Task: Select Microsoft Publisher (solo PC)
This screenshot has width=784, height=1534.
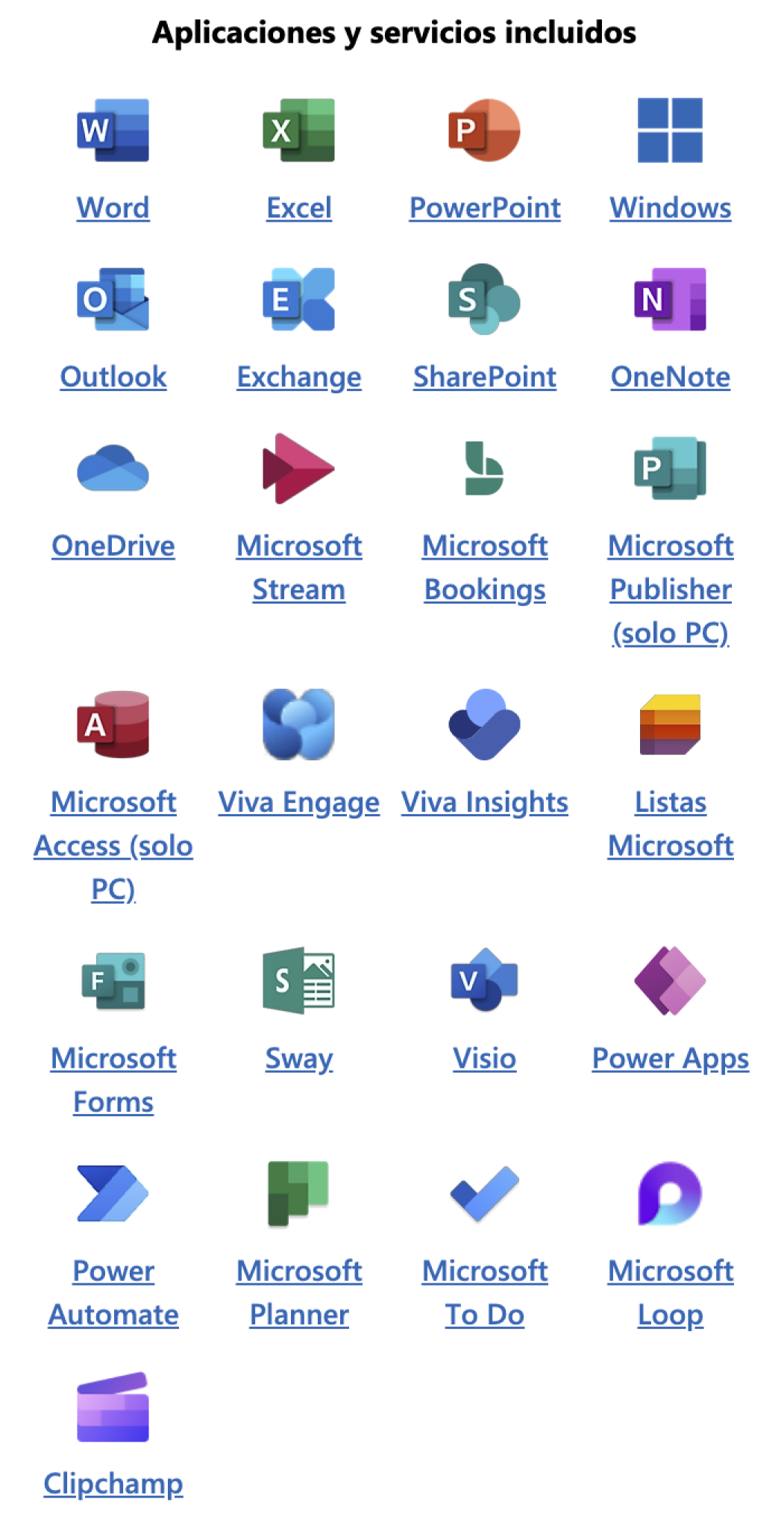Action: pos(670,589)
